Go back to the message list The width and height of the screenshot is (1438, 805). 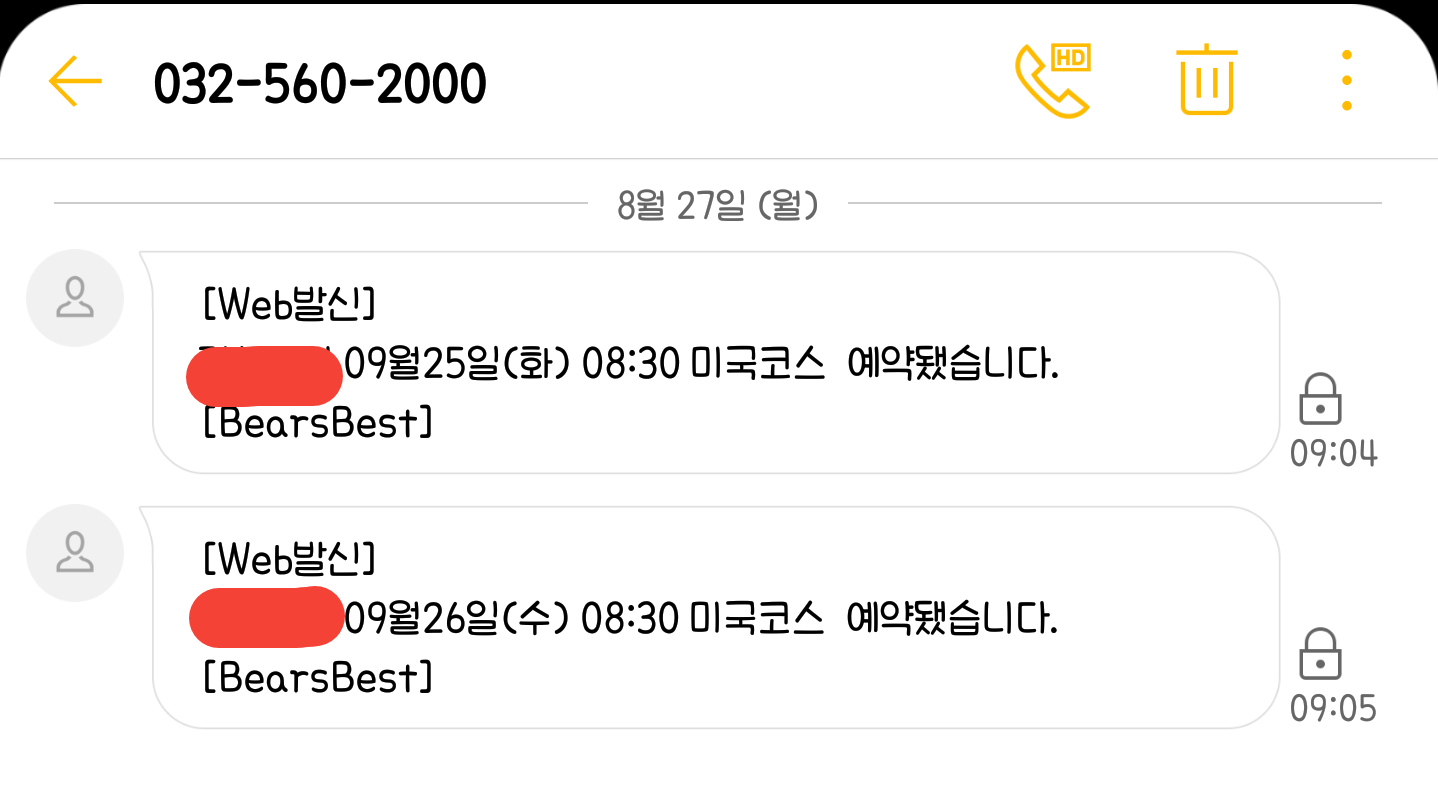(x=75, y=81)
